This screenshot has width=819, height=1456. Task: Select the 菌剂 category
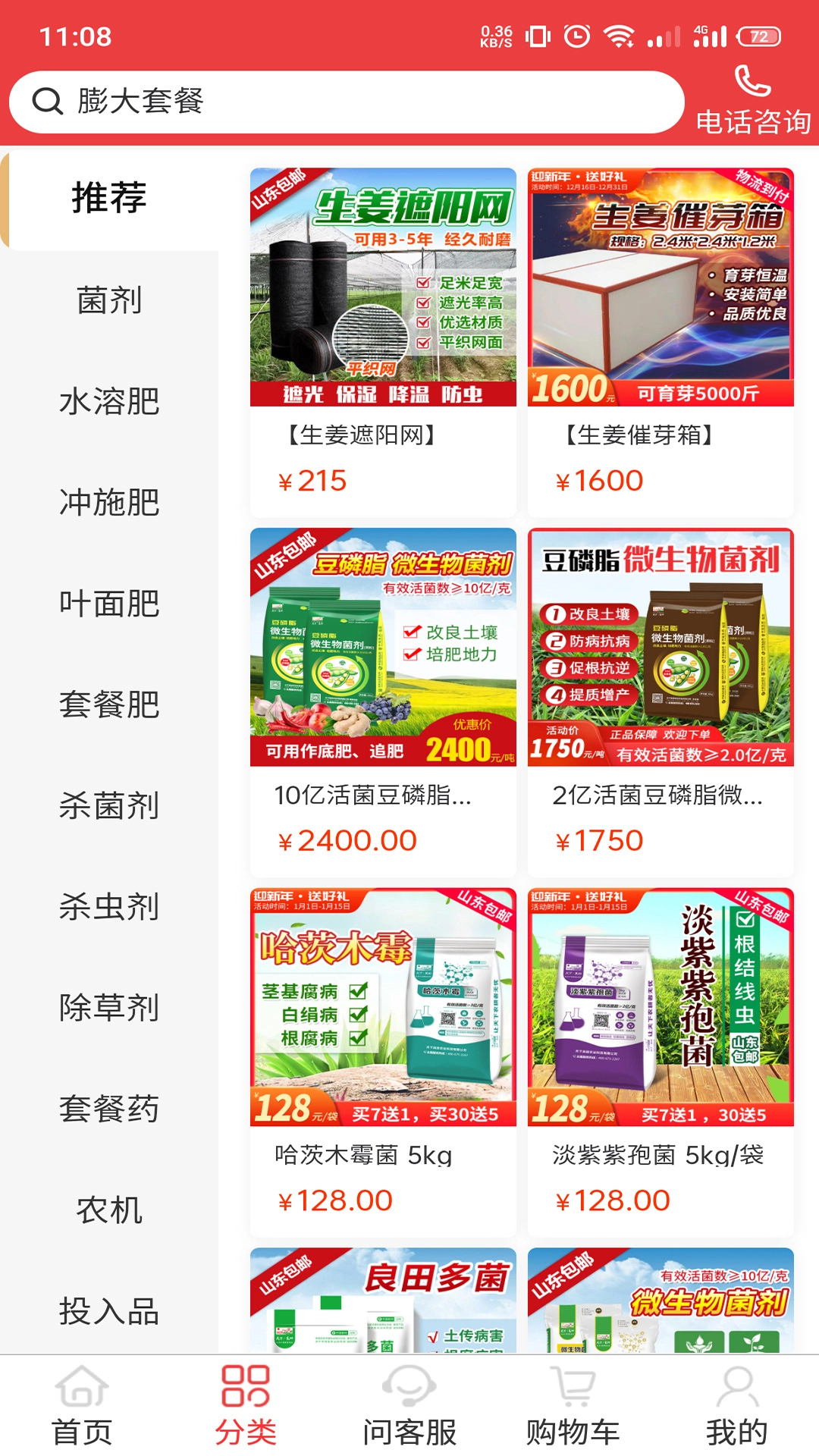tap(109, 300)
